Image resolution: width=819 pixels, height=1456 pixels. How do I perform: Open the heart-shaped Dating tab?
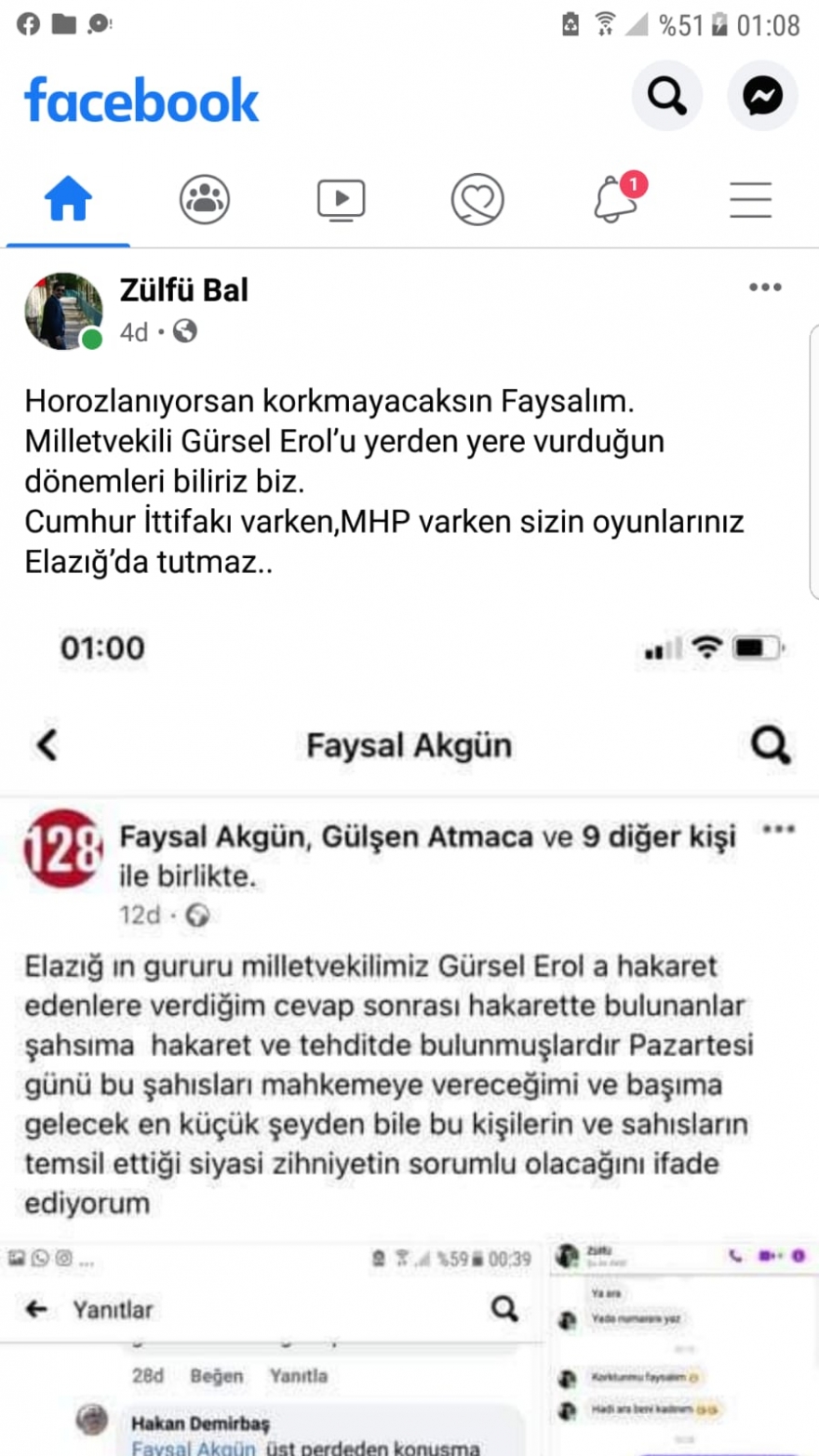[x=477, y=200]
